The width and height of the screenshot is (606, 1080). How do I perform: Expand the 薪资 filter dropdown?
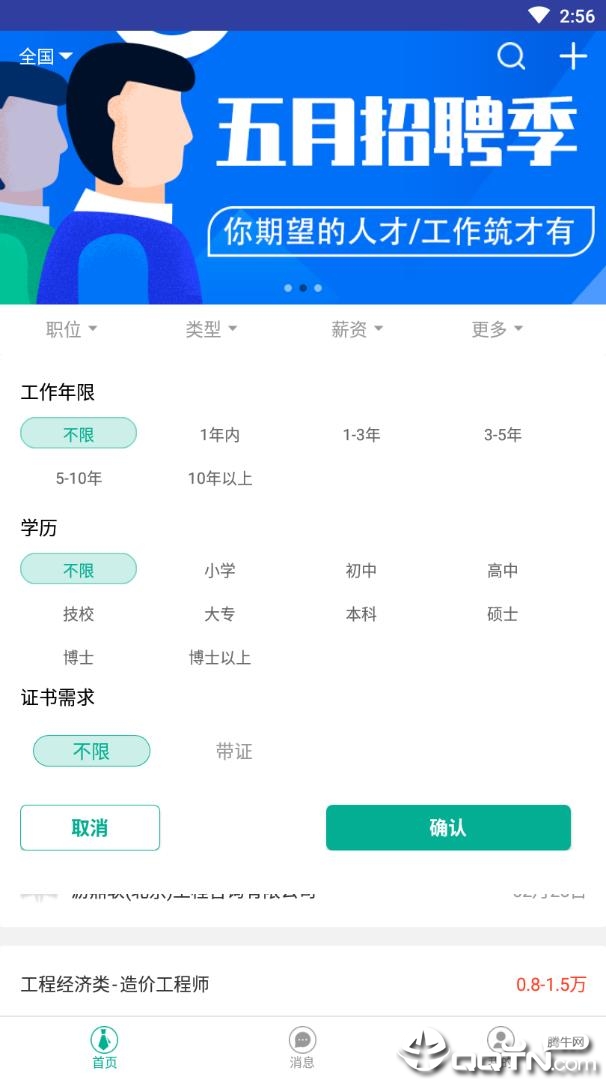(x=357, y=329)
